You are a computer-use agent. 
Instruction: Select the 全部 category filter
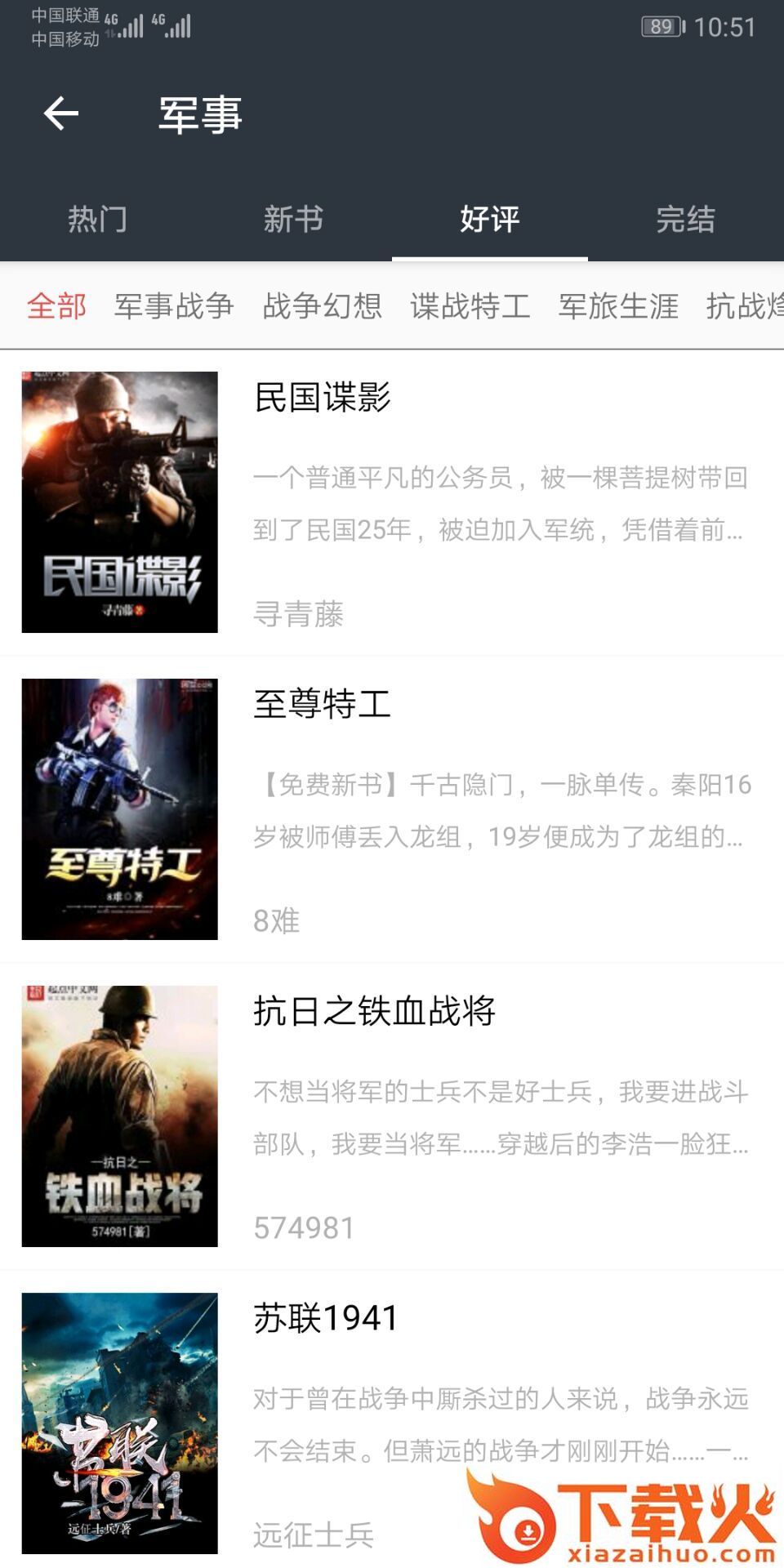click(56, 306)
